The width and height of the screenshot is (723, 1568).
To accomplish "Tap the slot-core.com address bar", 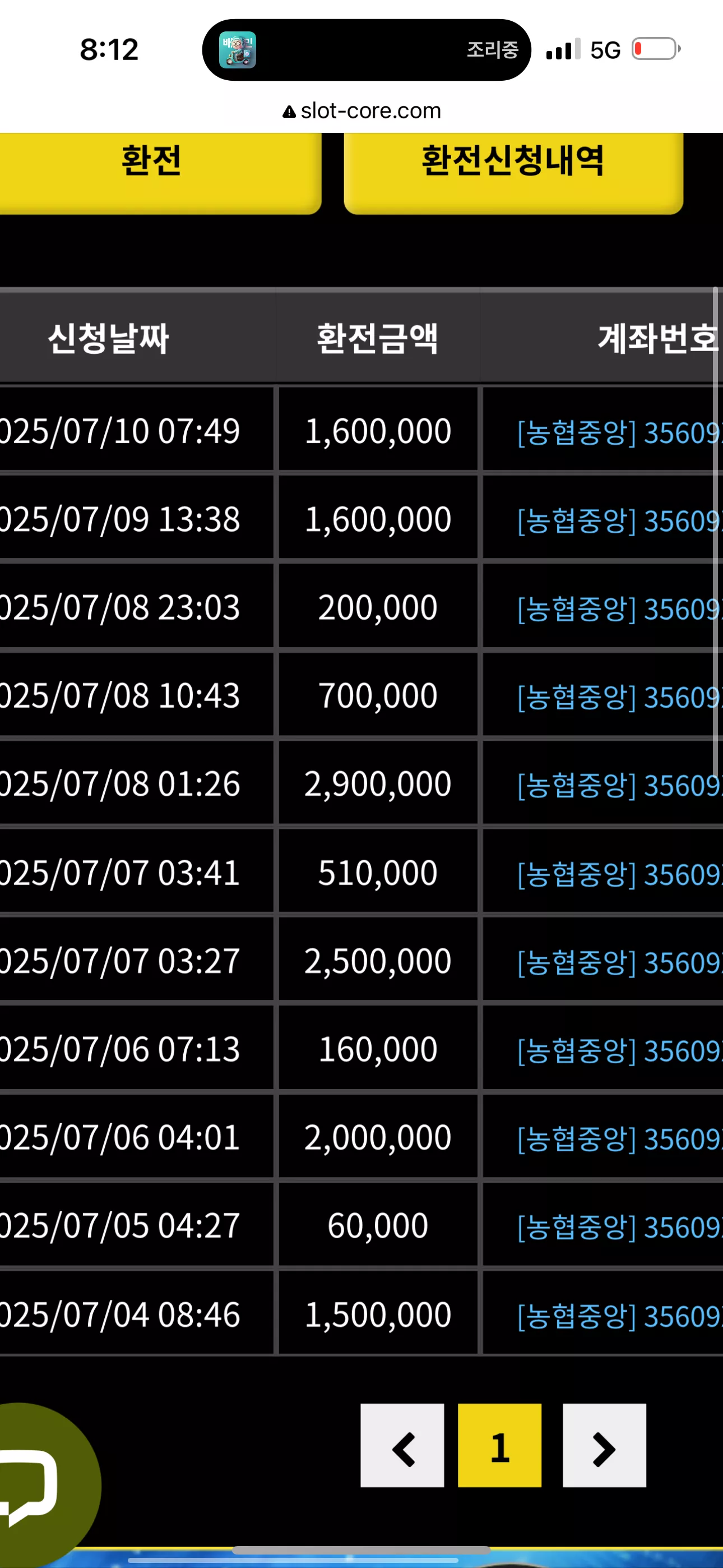I will (361, 111).
